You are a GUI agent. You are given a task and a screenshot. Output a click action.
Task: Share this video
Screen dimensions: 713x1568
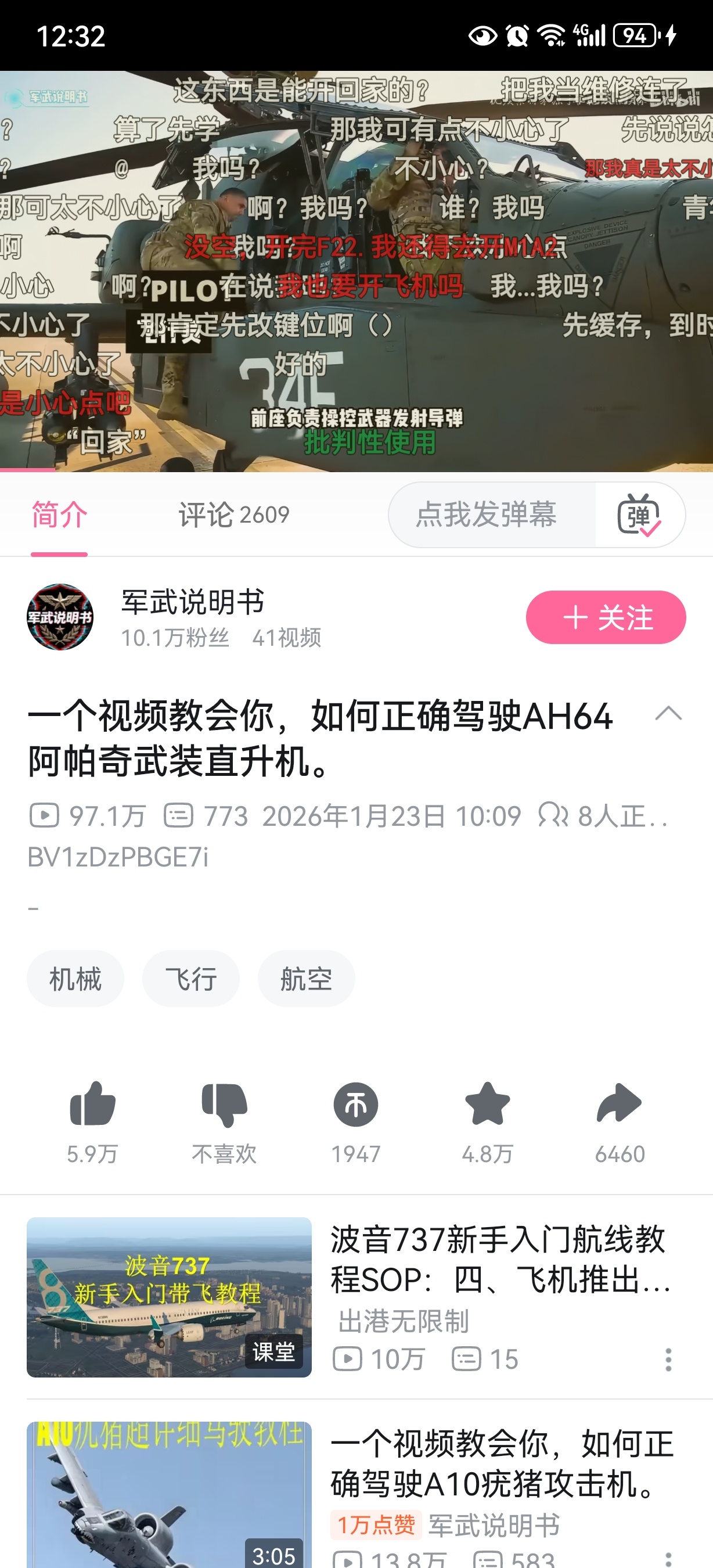pos(620,1104)
